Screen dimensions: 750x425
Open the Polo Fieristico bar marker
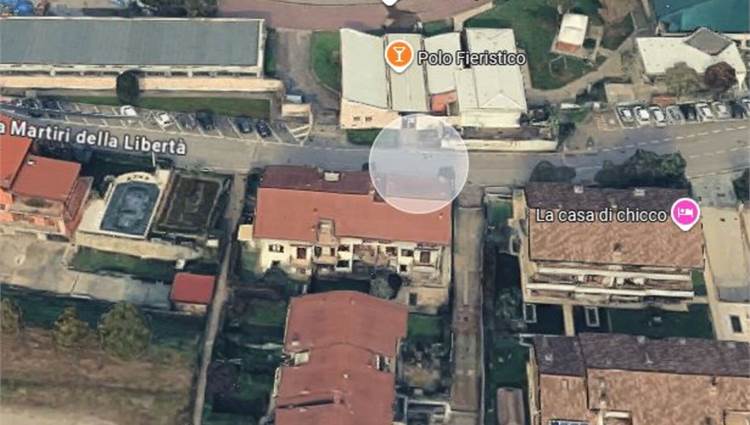tap(399, 54)
